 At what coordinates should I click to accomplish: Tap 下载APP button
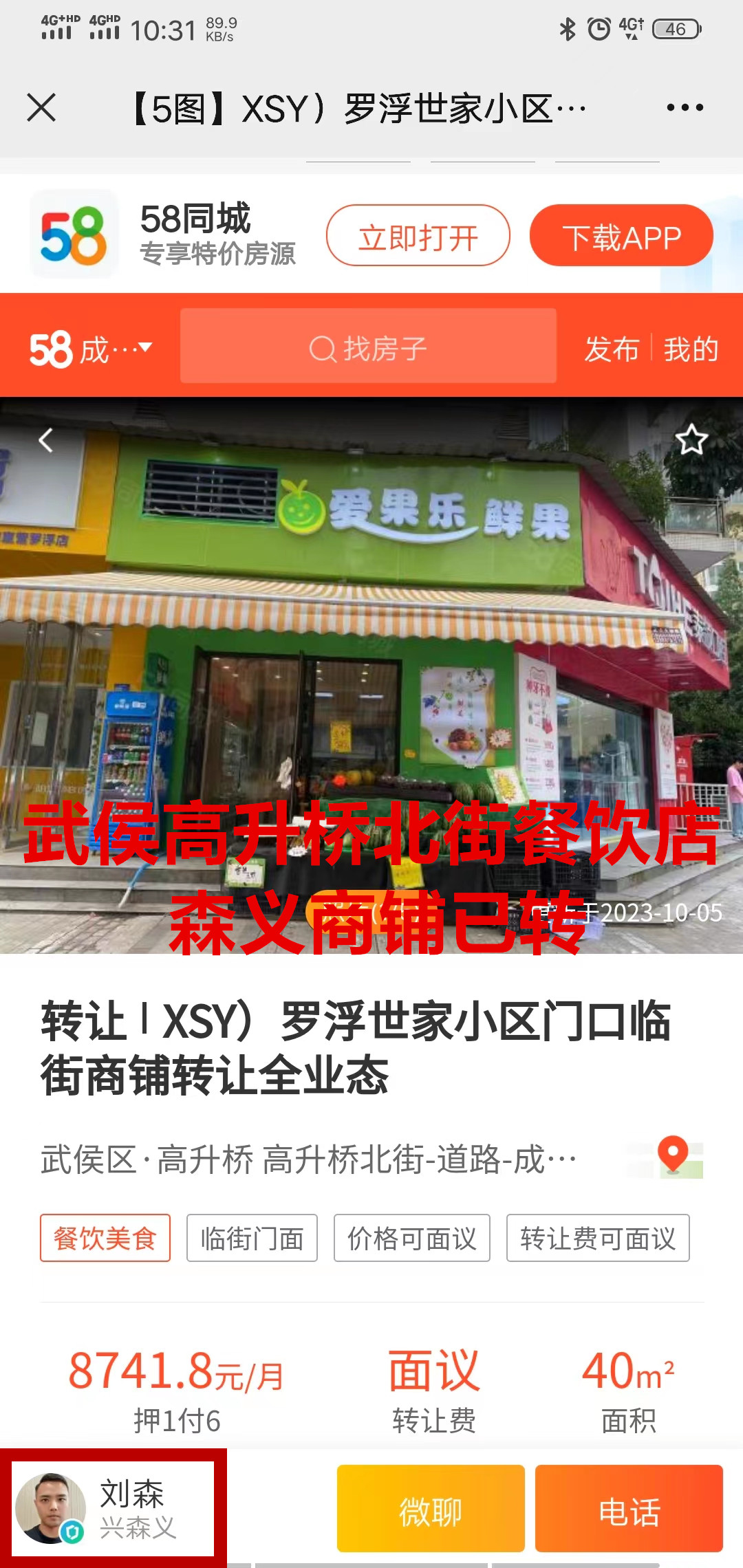pyautogui.click(x=621, y=236)
